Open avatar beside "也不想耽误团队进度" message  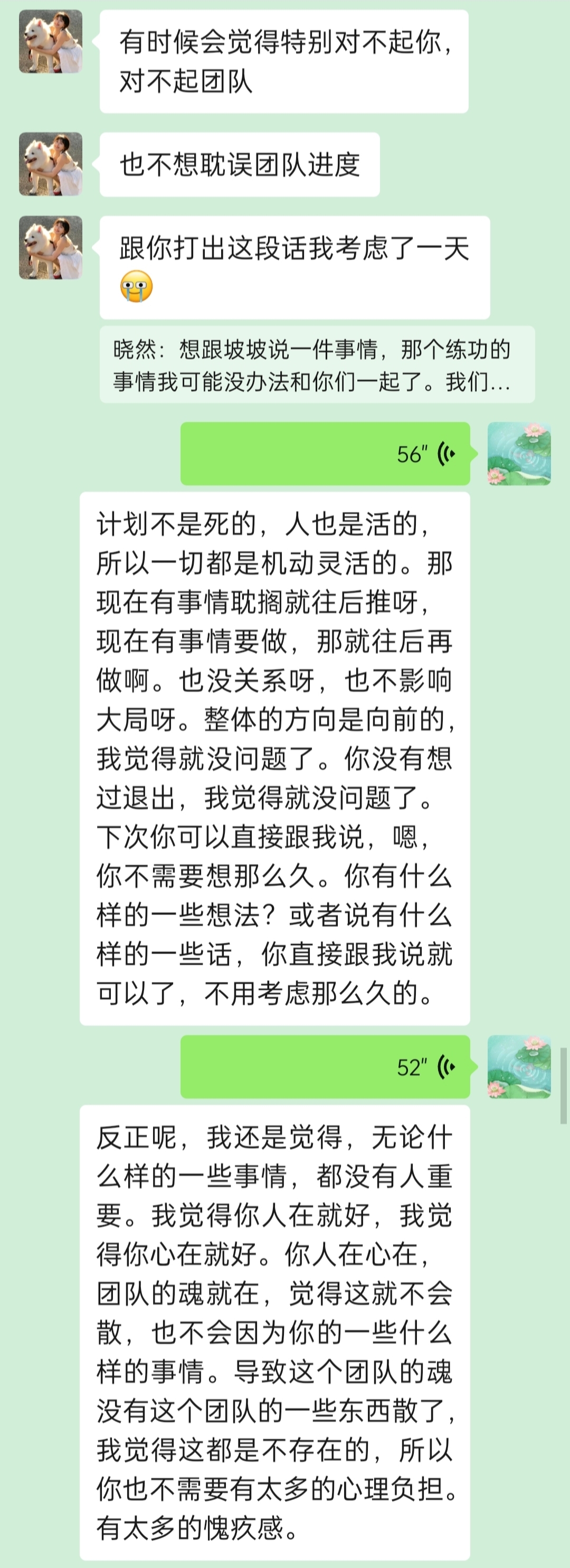pos(51,164)
